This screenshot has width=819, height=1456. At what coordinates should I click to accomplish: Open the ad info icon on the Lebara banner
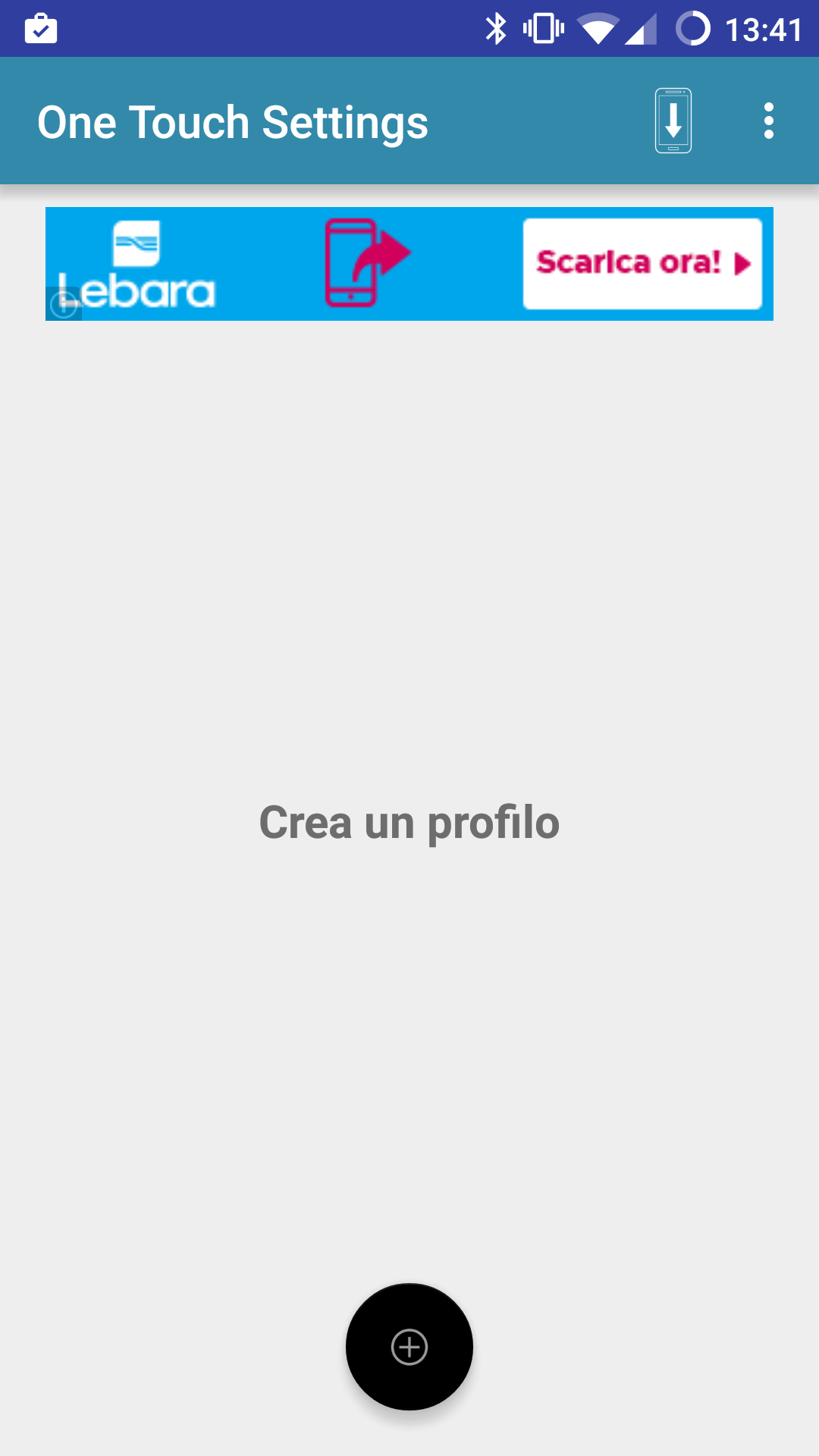(x=64, y=305)
